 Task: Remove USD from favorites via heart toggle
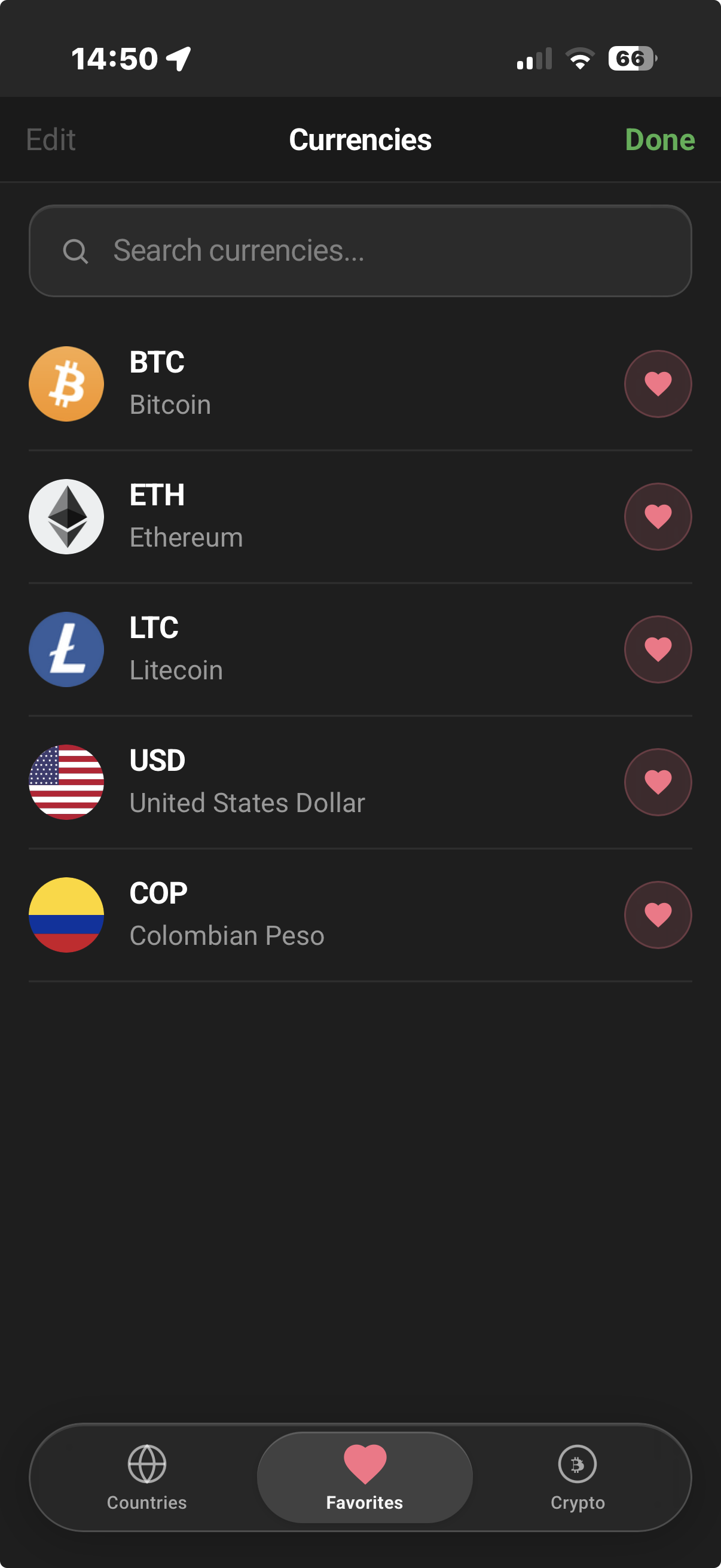[658, 782]
